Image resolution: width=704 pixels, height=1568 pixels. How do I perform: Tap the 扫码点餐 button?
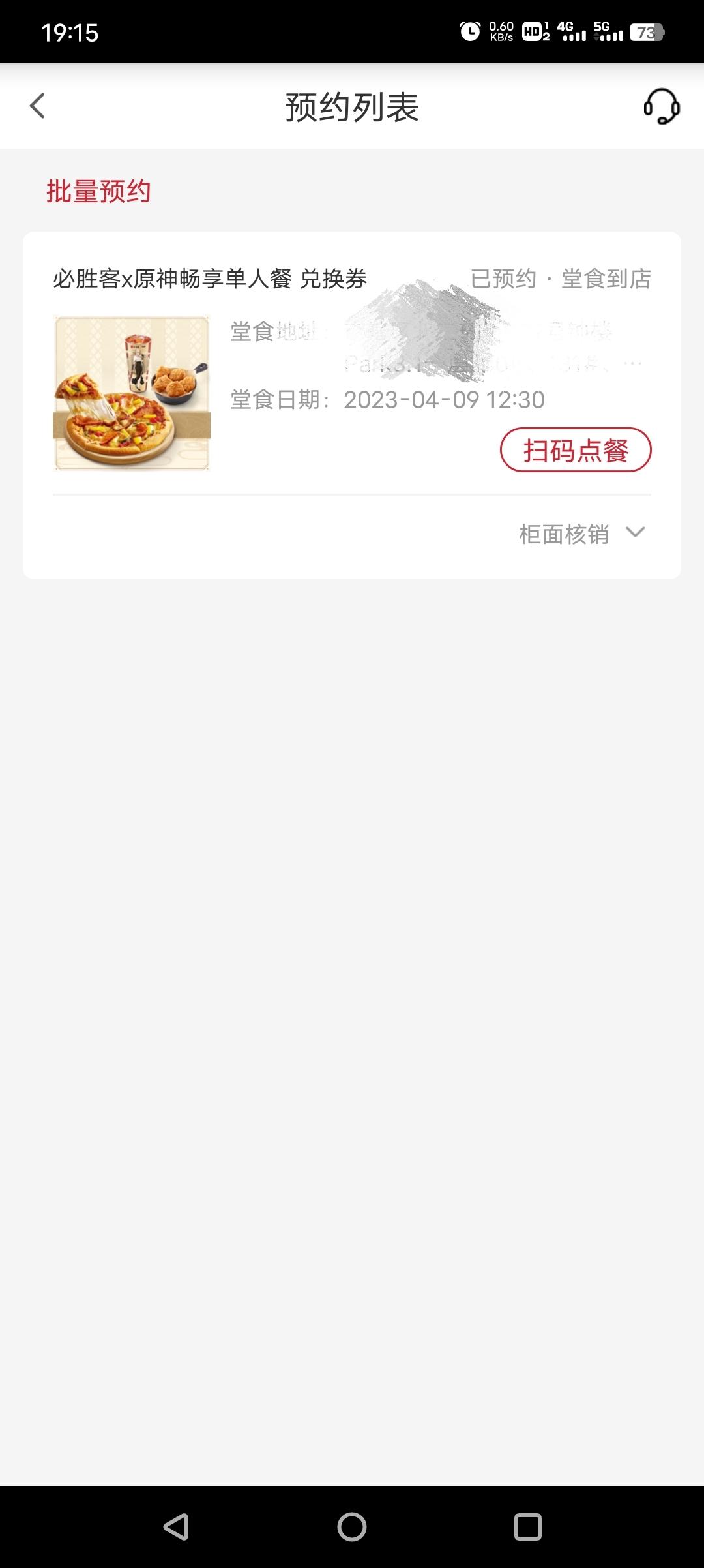[x=575, y=450]
